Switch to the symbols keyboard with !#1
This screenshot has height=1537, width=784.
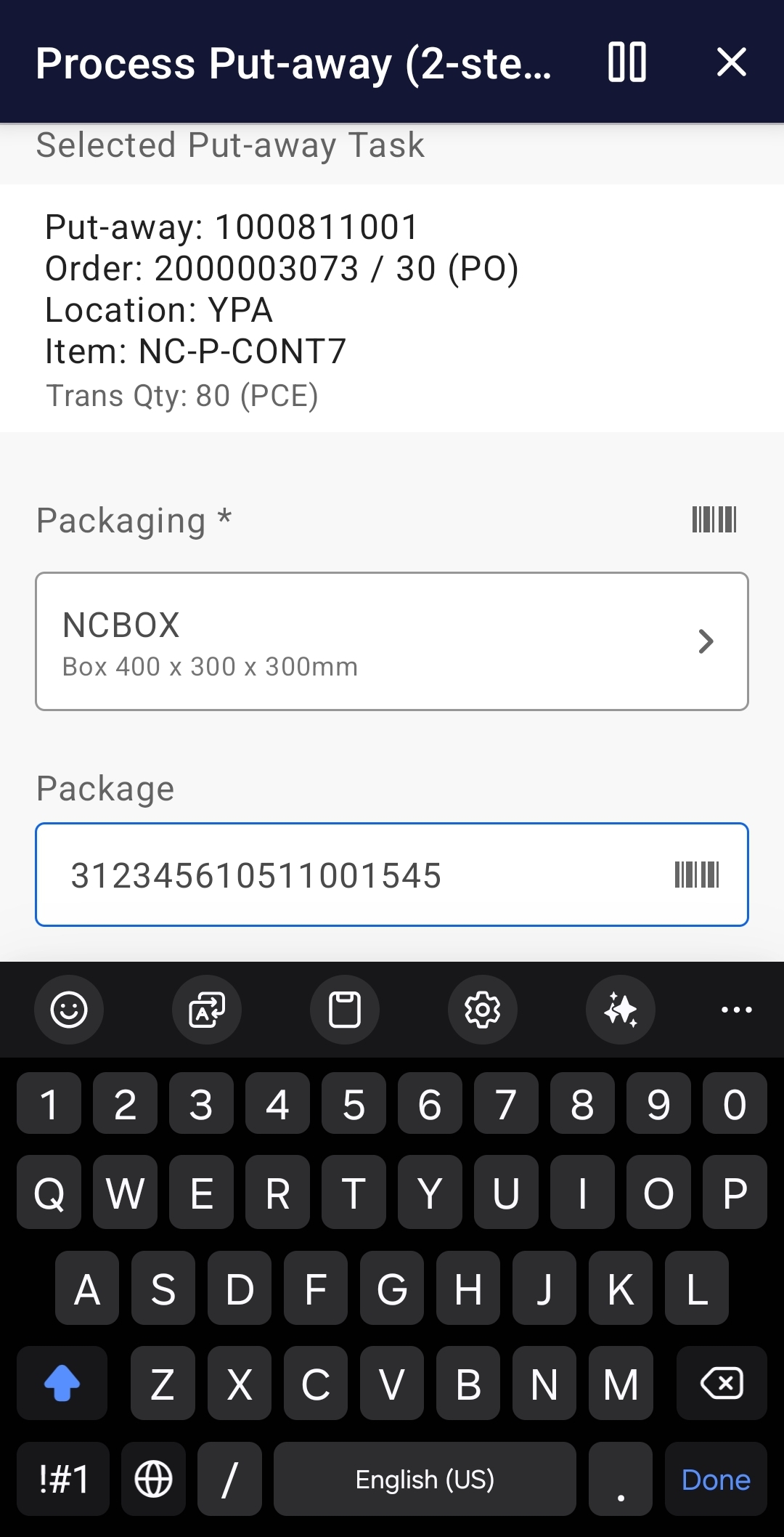(62, 1479)
